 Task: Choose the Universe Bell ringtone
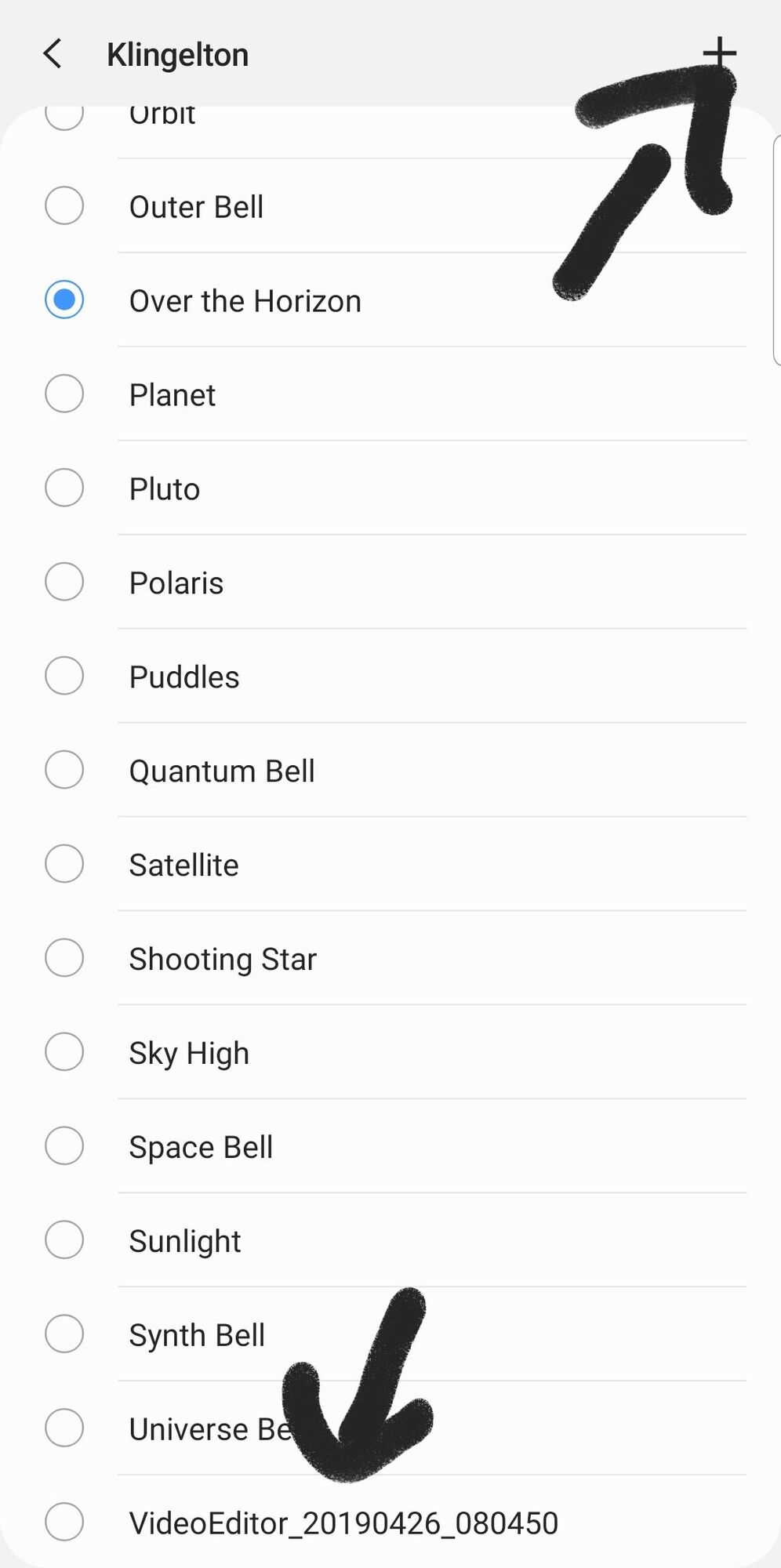tap(64, 1429)
